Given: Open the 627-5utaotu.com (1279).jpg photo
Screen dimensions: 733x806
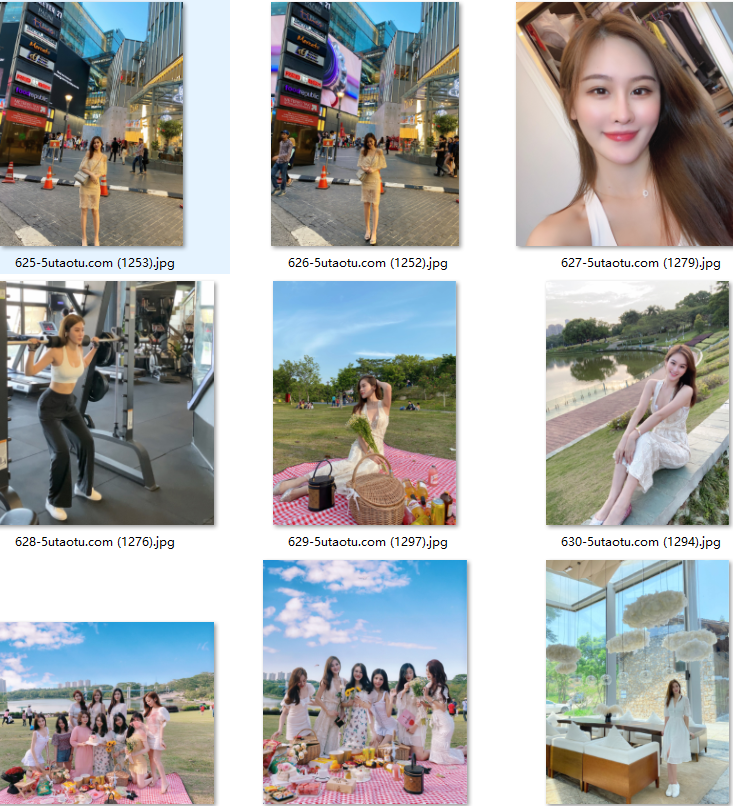Looking at the screenshot, I should tap(625, 124).
